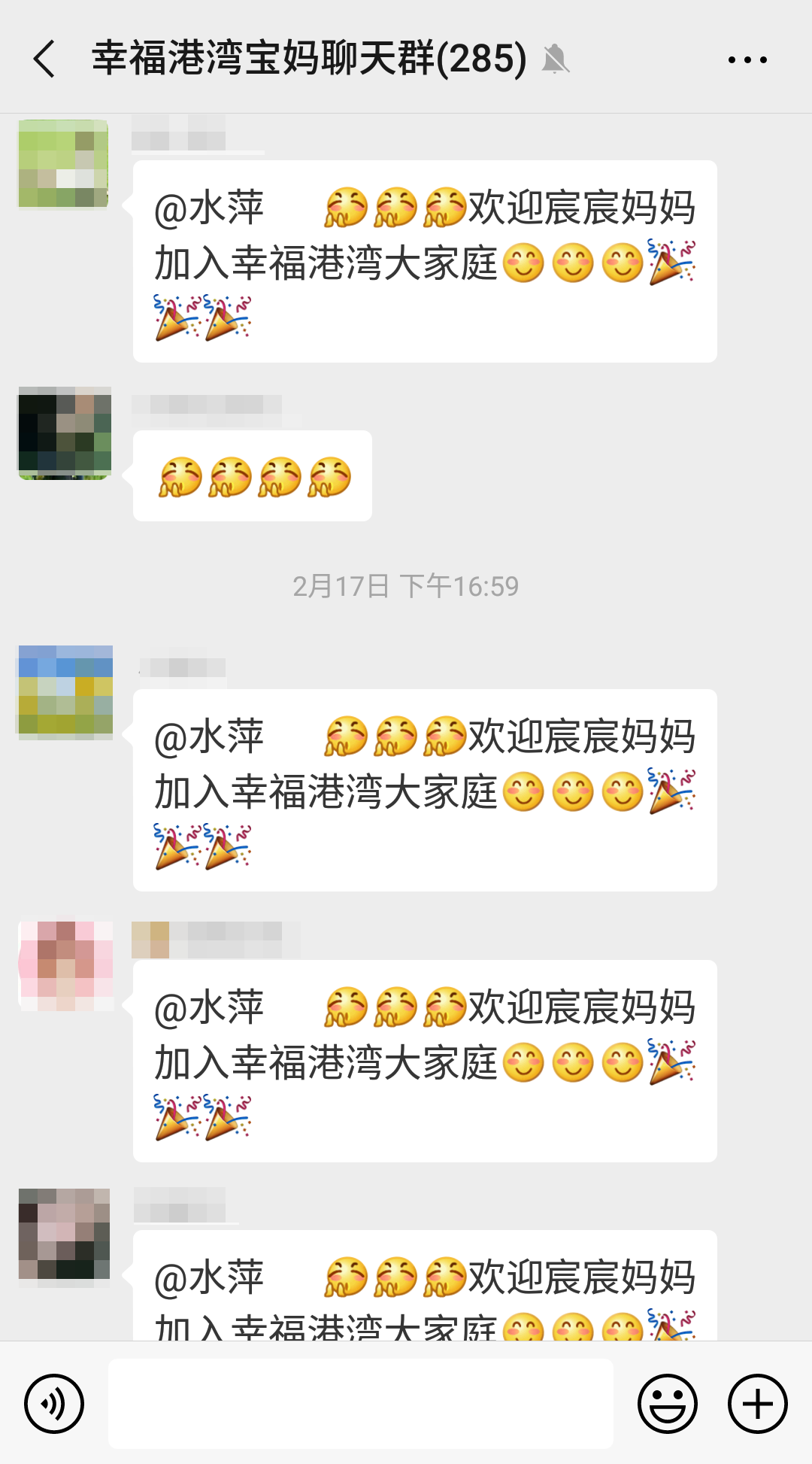Open the green avatar's profile
This screenshot has height=1464, width=812.
click(64, 163)
